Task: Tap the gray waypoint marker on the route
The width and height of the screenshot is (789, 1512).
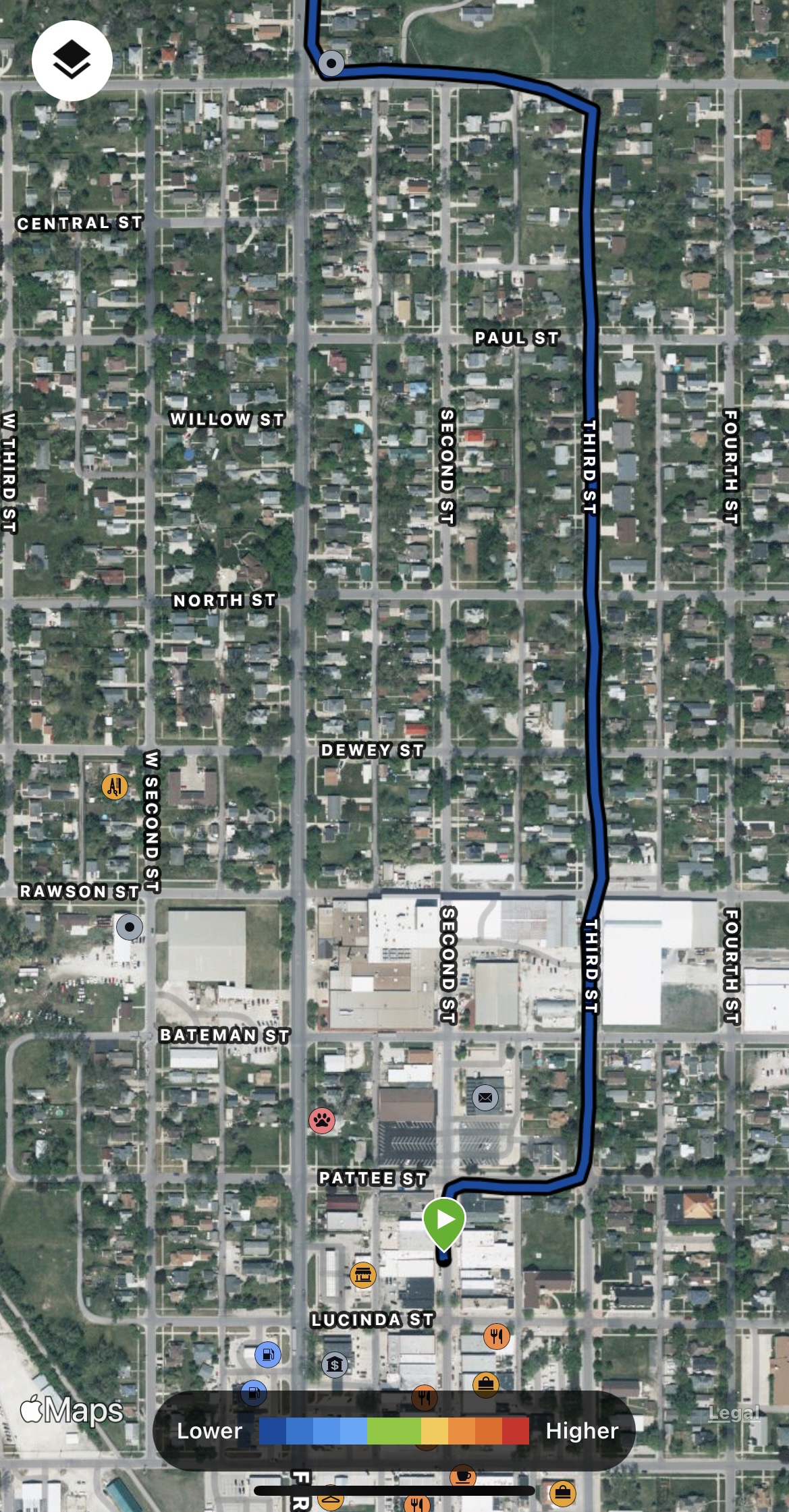Action: (x=331, y=64)
